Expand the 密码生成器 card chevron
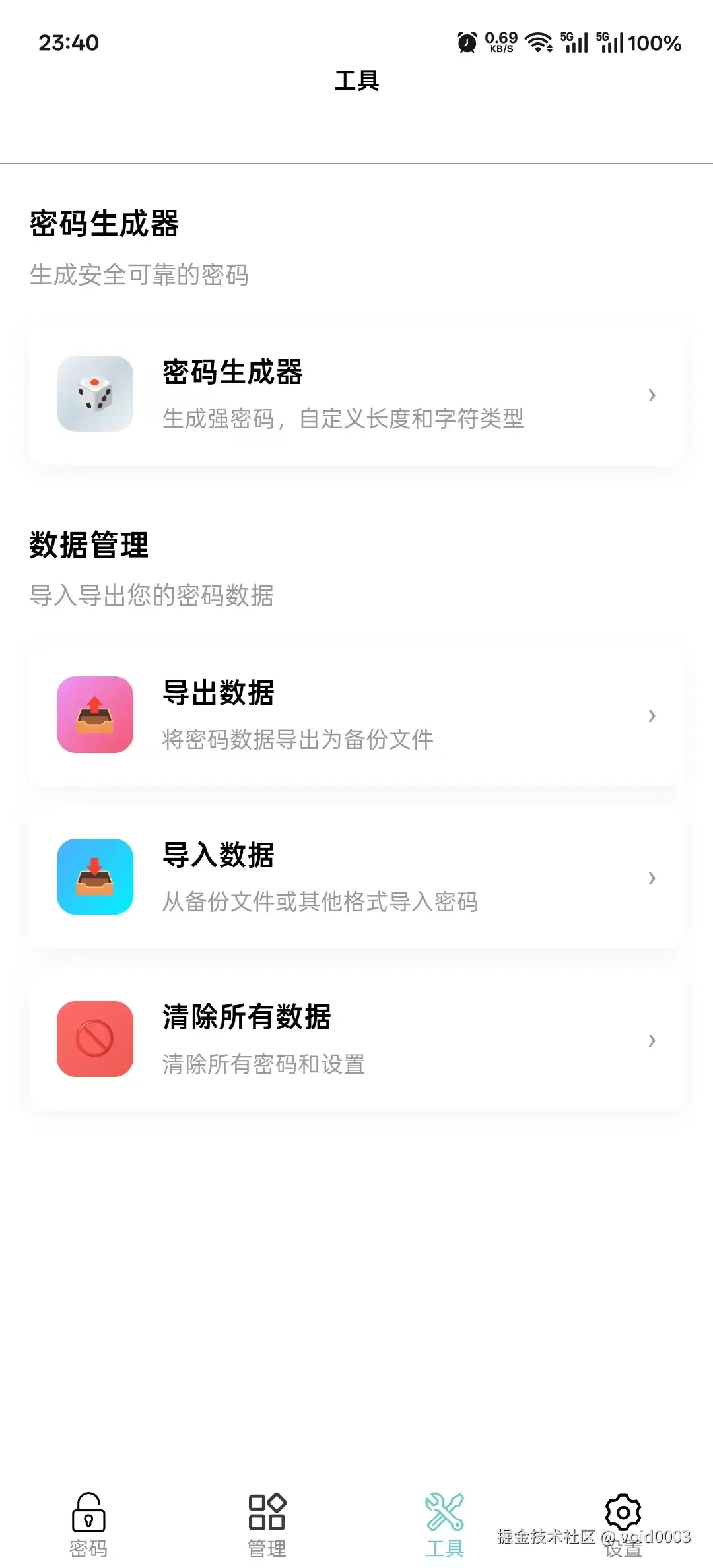This screenshot has height=1568, width=713. pyautogui.click(x=652, y=395)
